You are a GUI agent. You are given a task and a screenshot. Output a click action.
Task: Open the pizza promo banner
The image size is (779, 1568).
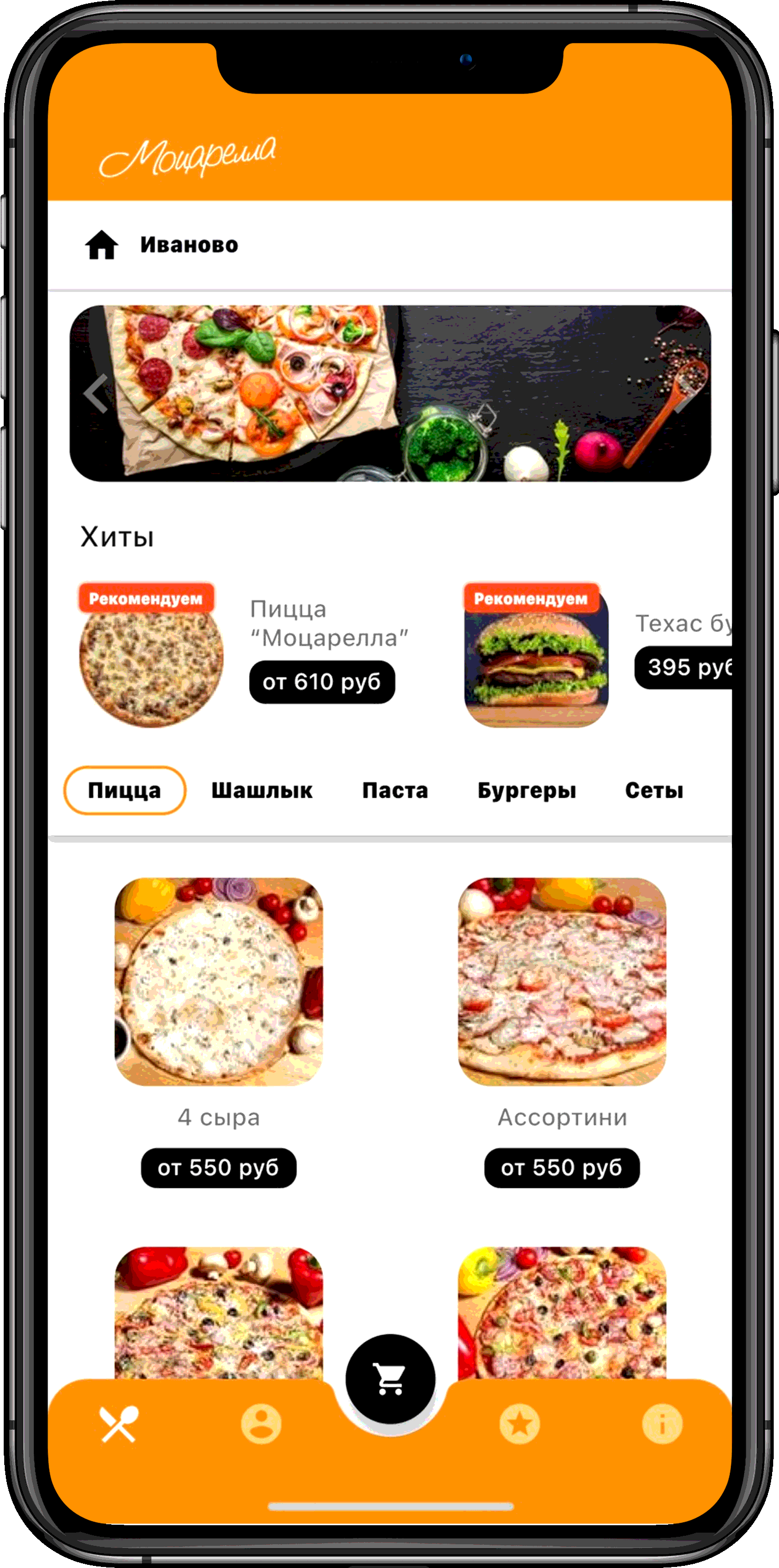click(x=389, y=394)
